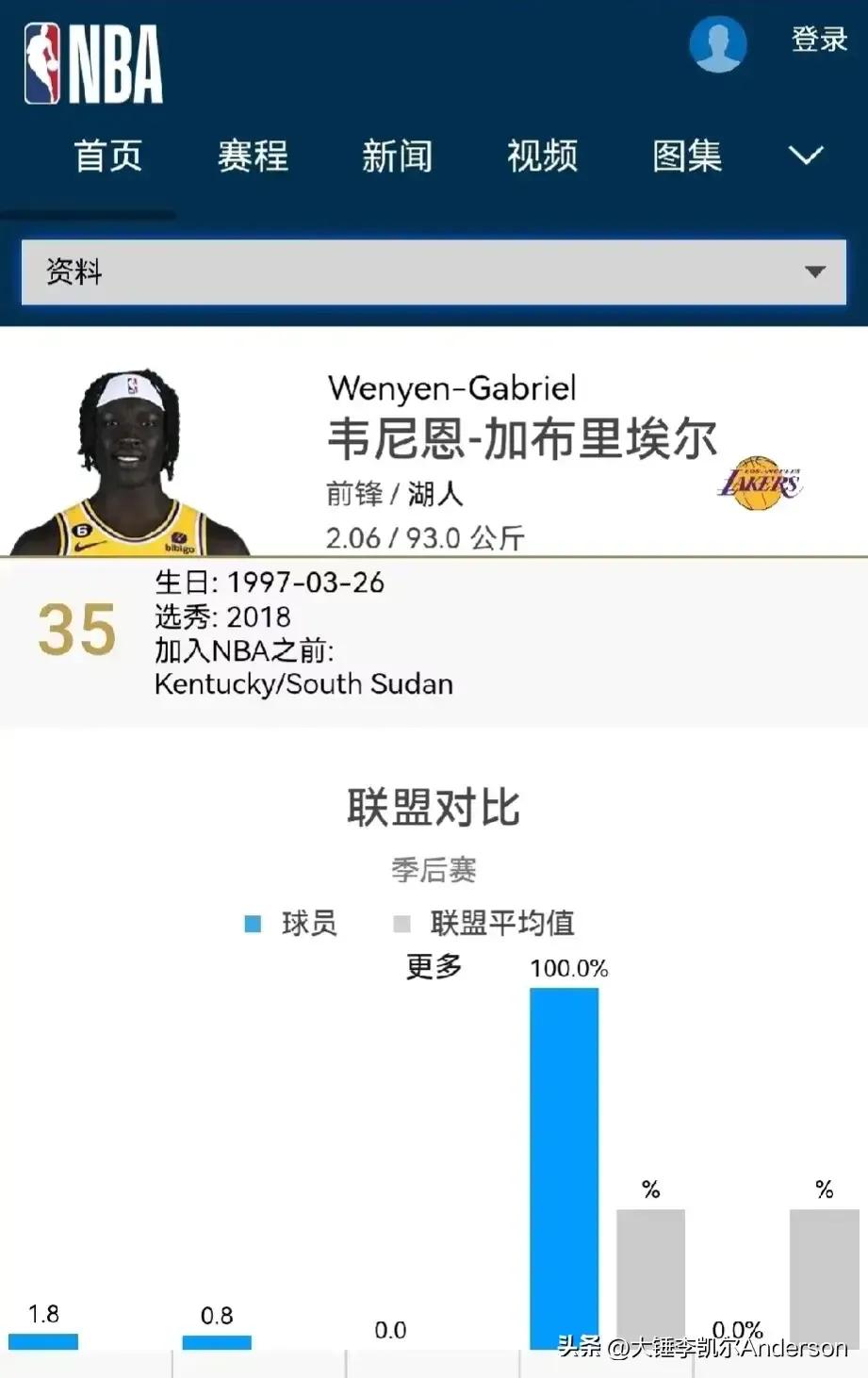Open the 图集 photo gallery tab
This screenshot has height=1378, width=868.
[687, 156]
